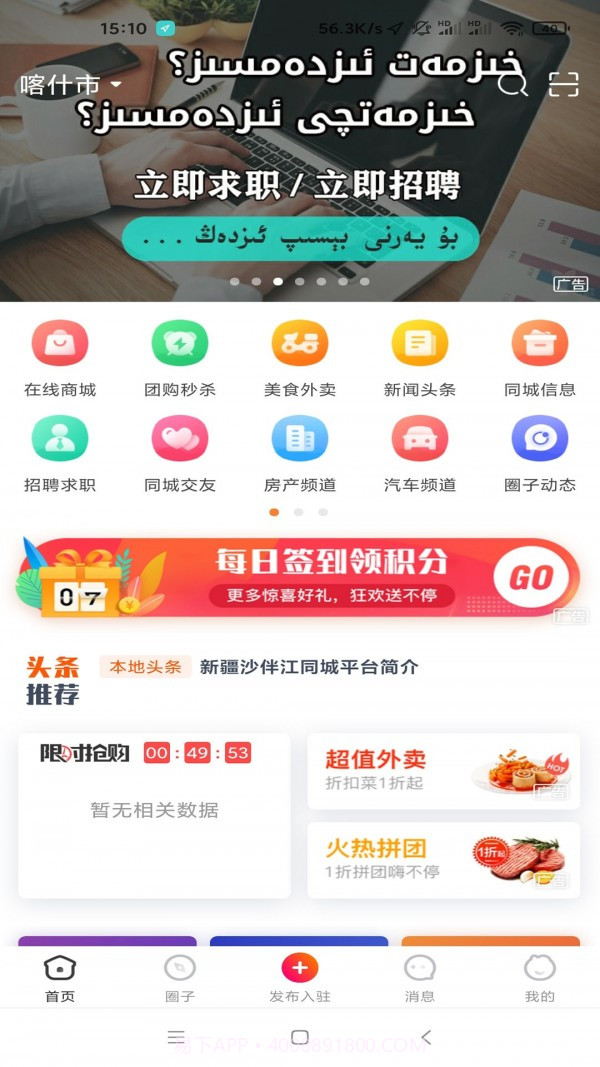
Task: Read headline 新疆沙伴江同城平台简介
Action: (308, 667)
